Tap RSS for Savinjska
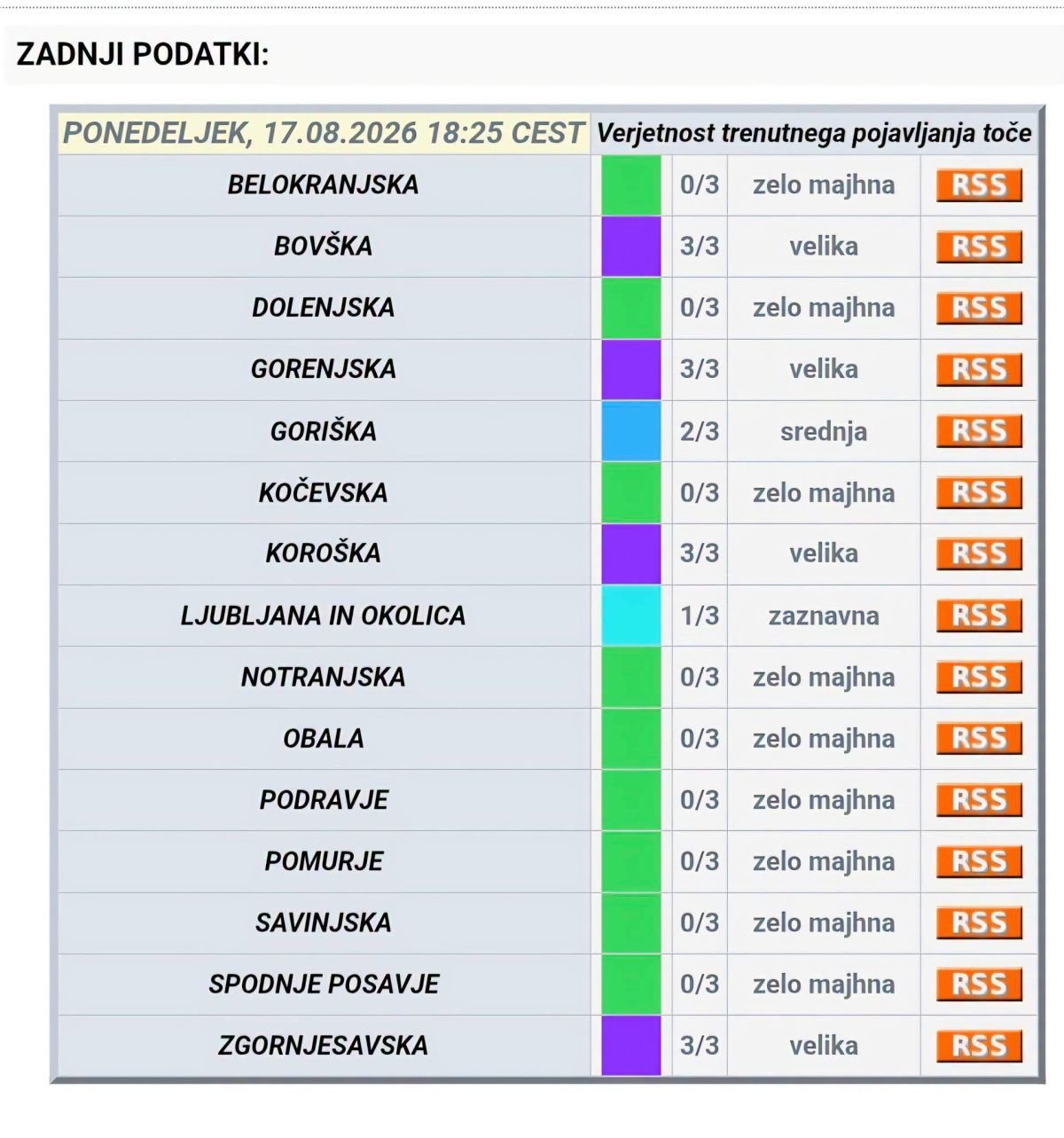Image resolution: width=1064 pixels, height=1138 pixels. [979, 922]
